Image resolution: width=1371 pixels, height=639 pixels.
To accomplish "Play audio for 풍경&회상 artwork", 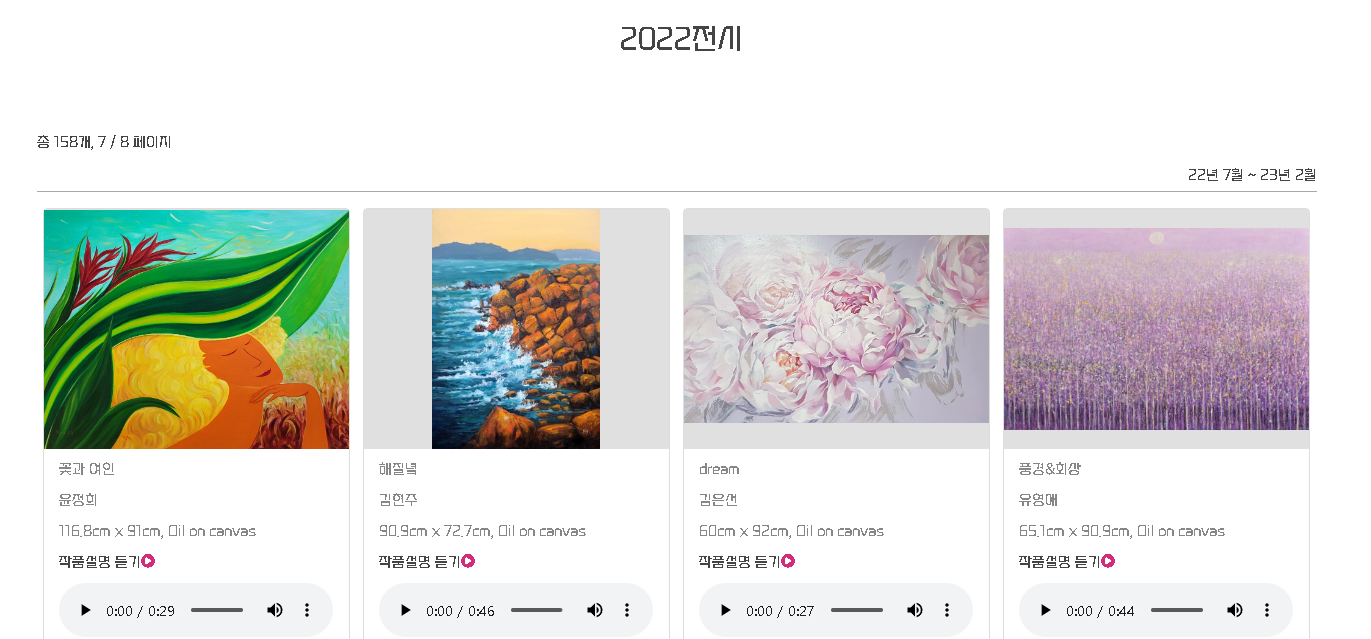I will point(1046,610).
